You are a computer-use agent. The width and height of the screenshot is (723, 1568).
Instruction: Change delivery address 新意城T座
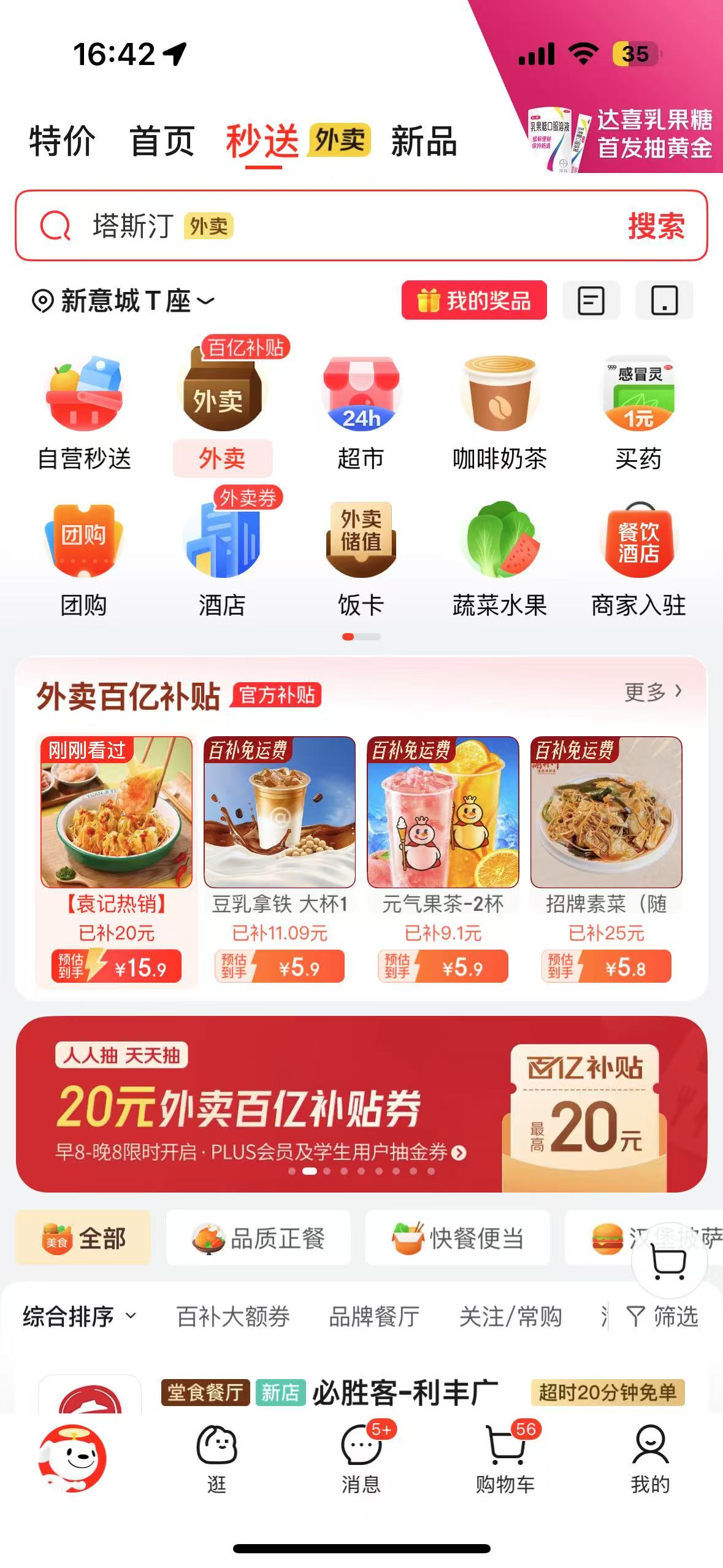[x=123, y=301]
